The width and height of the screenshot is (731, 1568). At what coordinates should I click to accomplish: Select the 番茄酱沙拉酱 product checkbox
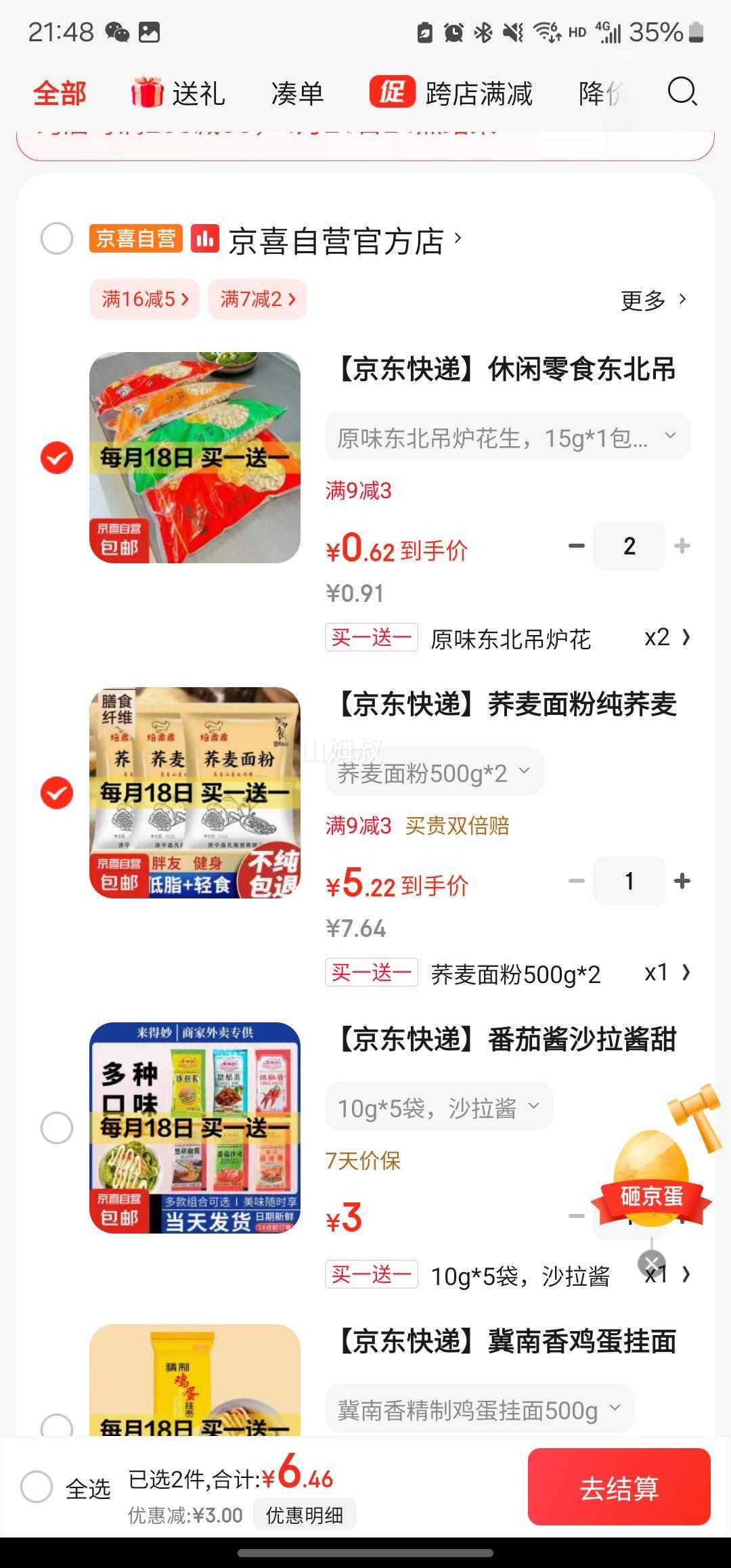point(56,1126)
